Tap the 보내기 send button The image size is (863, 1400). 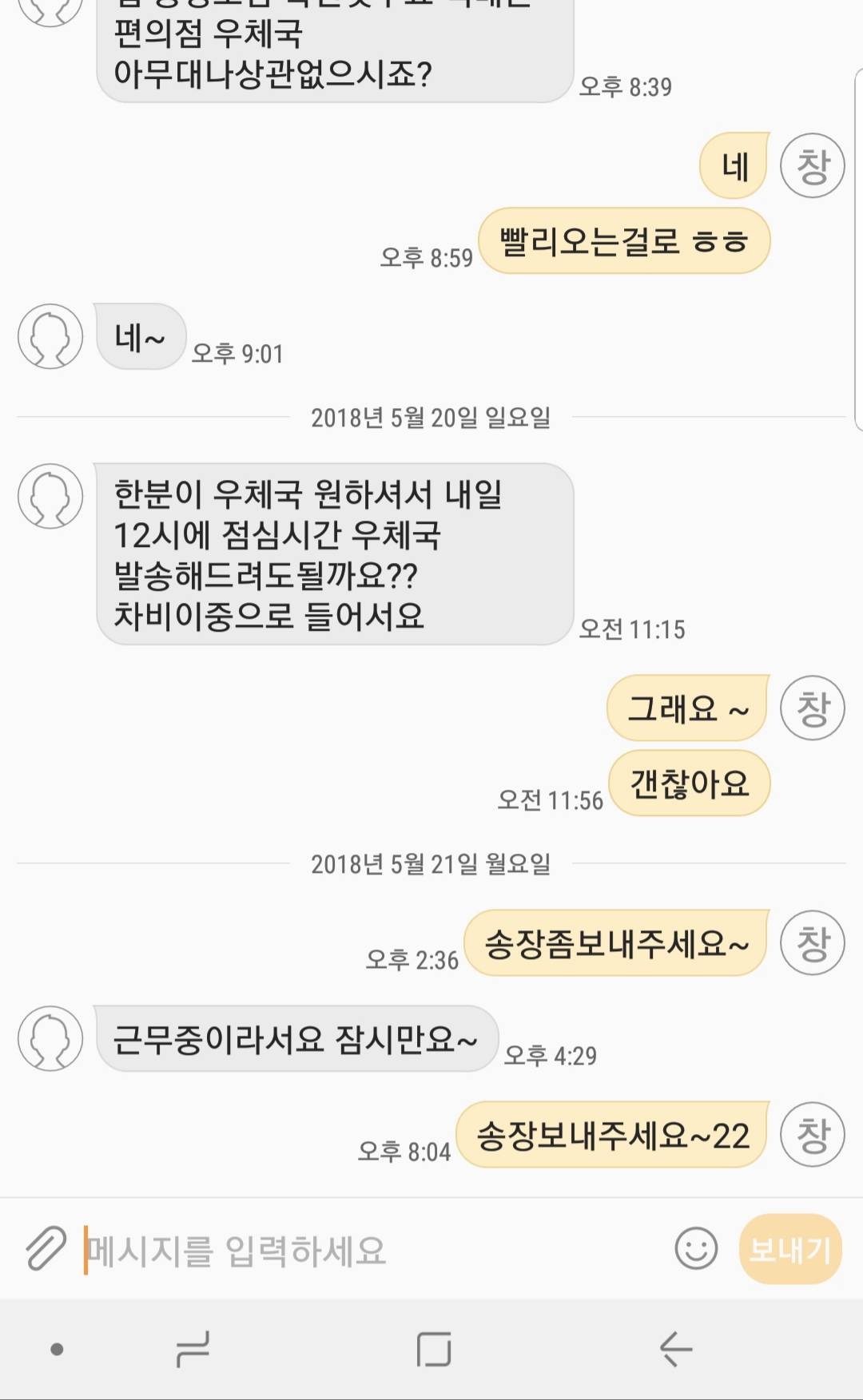point(789,1250)
